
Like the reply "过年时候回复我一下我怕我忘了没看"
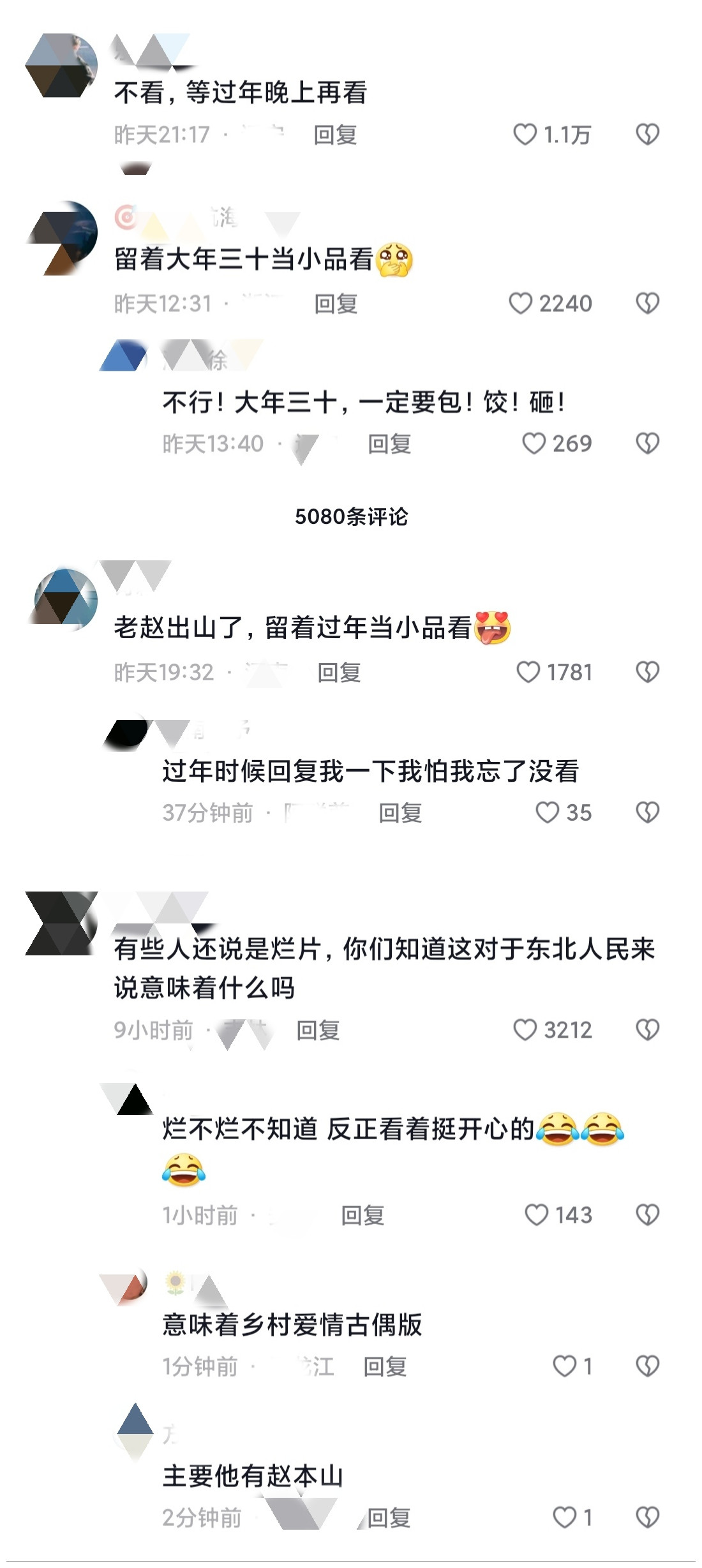point(547,812)
